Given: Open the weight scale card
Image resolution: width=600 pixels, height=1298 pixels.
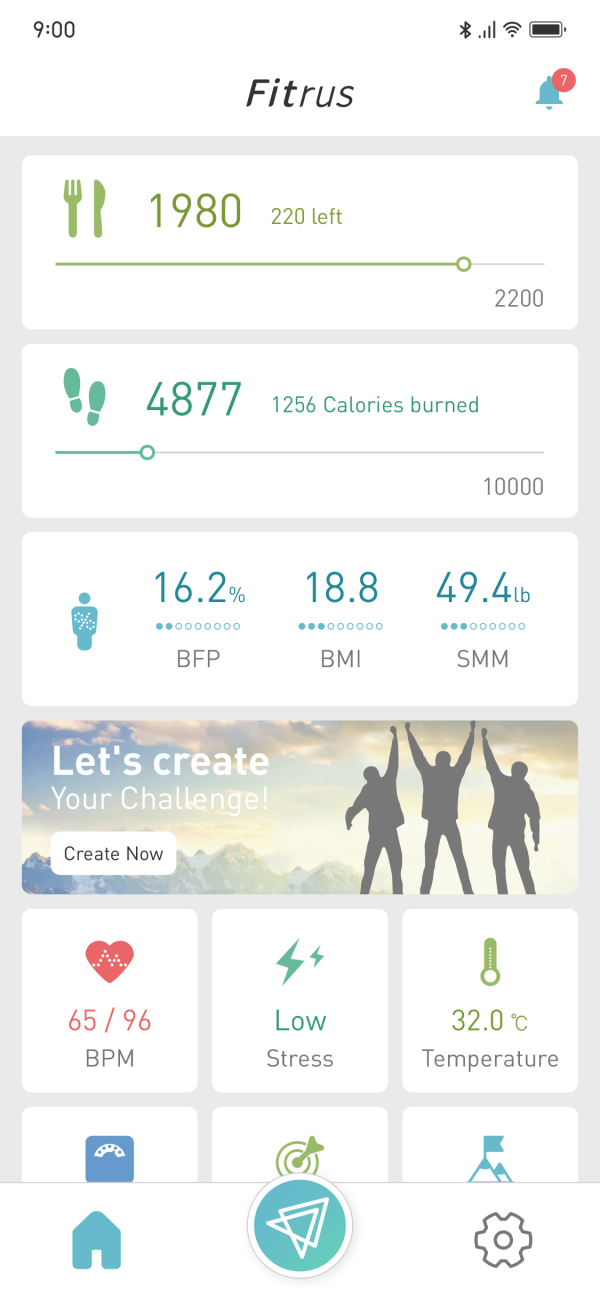Looking at the screenshot, I should (x=110, y=1150).
